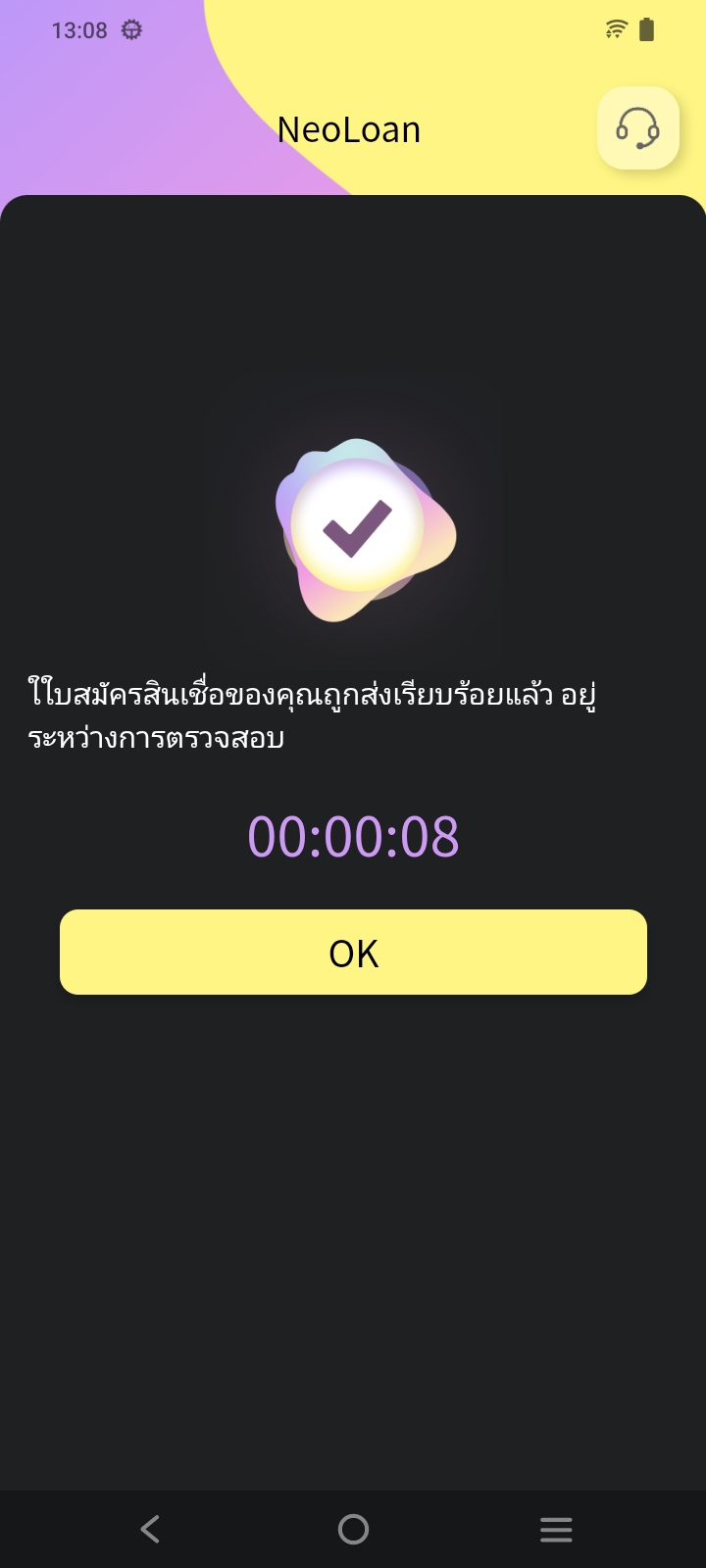Return to the home screen
The width and height of the screenshot is (706, 1568).
(x=353, y=1528)
